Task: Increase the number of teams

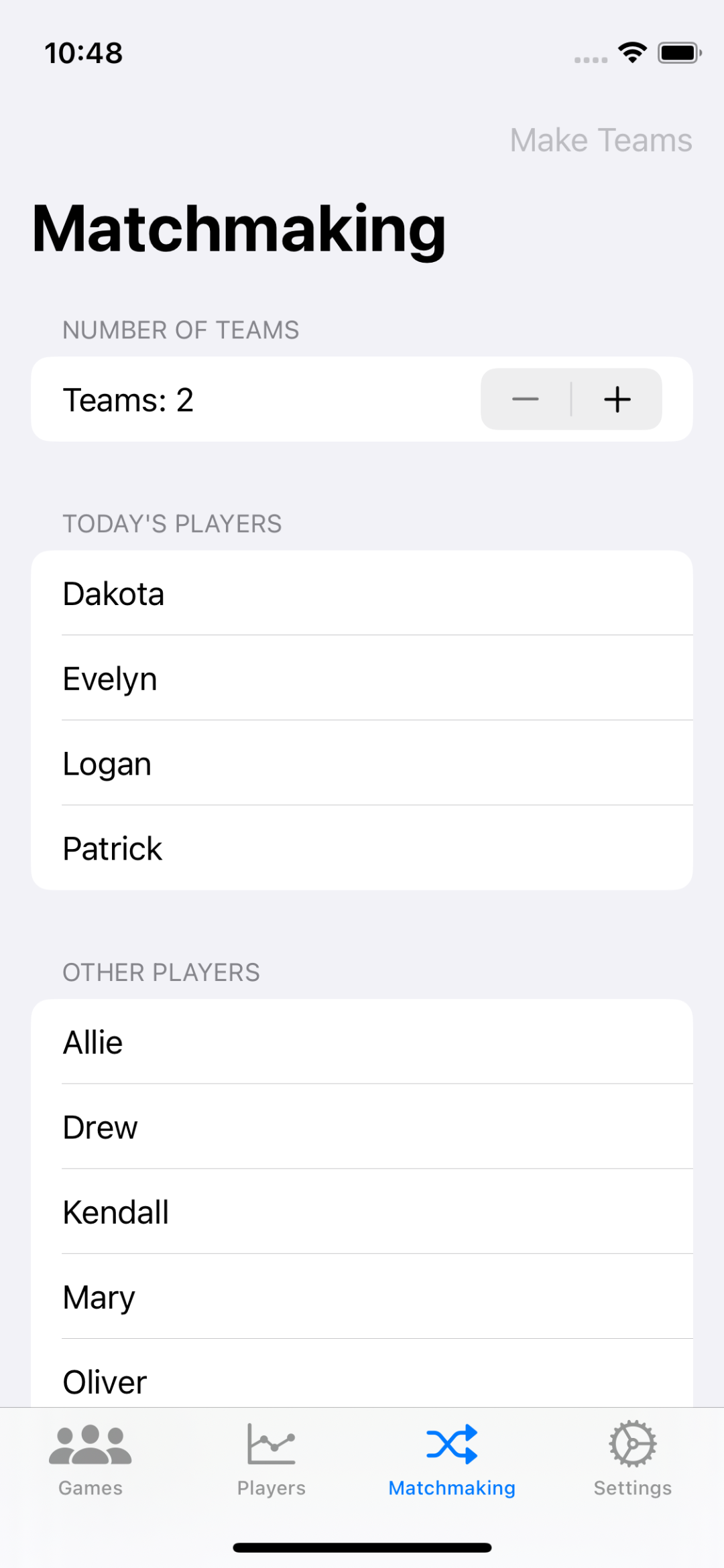Action: tap(617, 399)
